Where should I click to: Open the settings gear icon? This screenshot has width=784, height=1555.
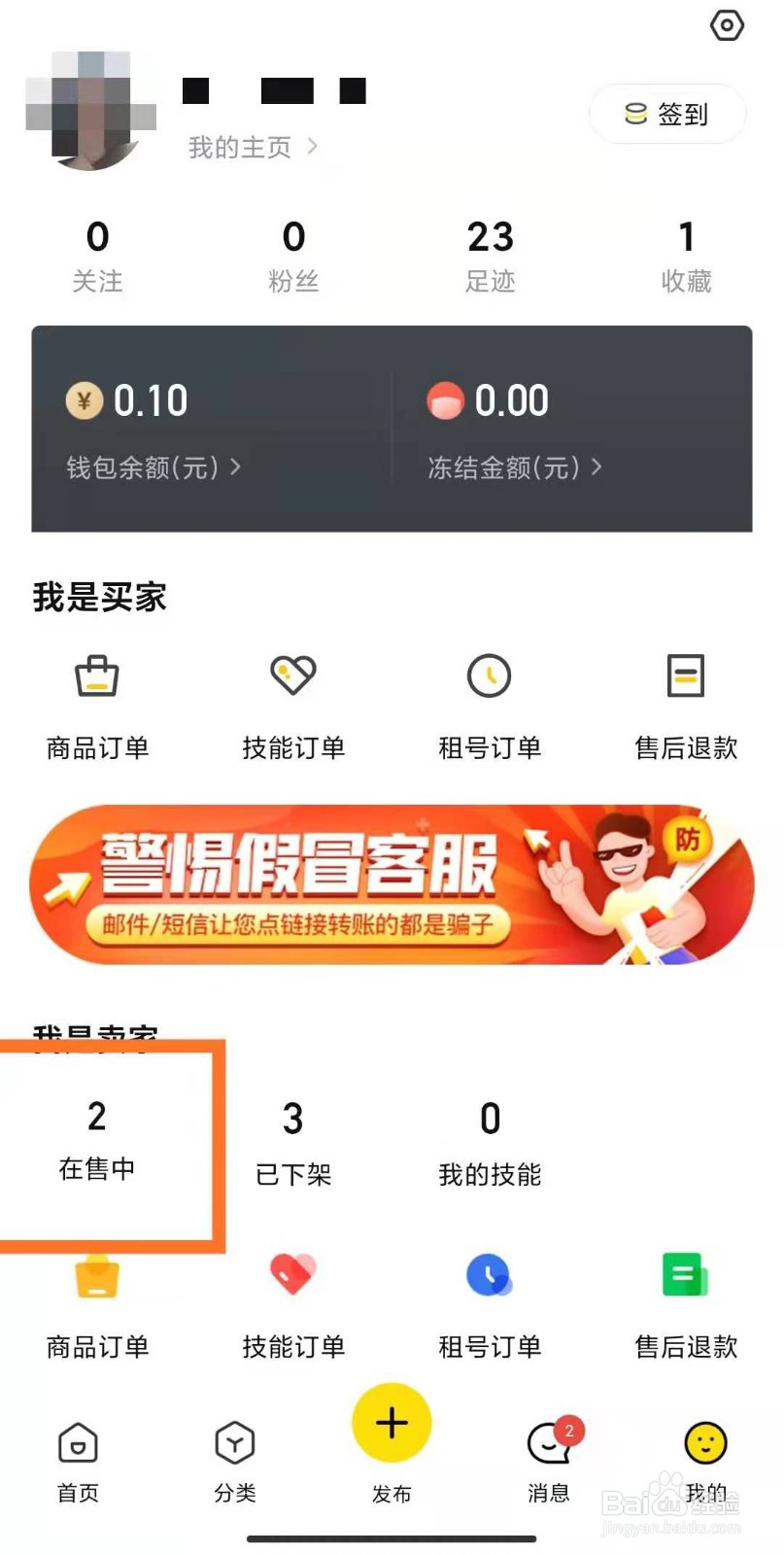click(x=727, y=26)
